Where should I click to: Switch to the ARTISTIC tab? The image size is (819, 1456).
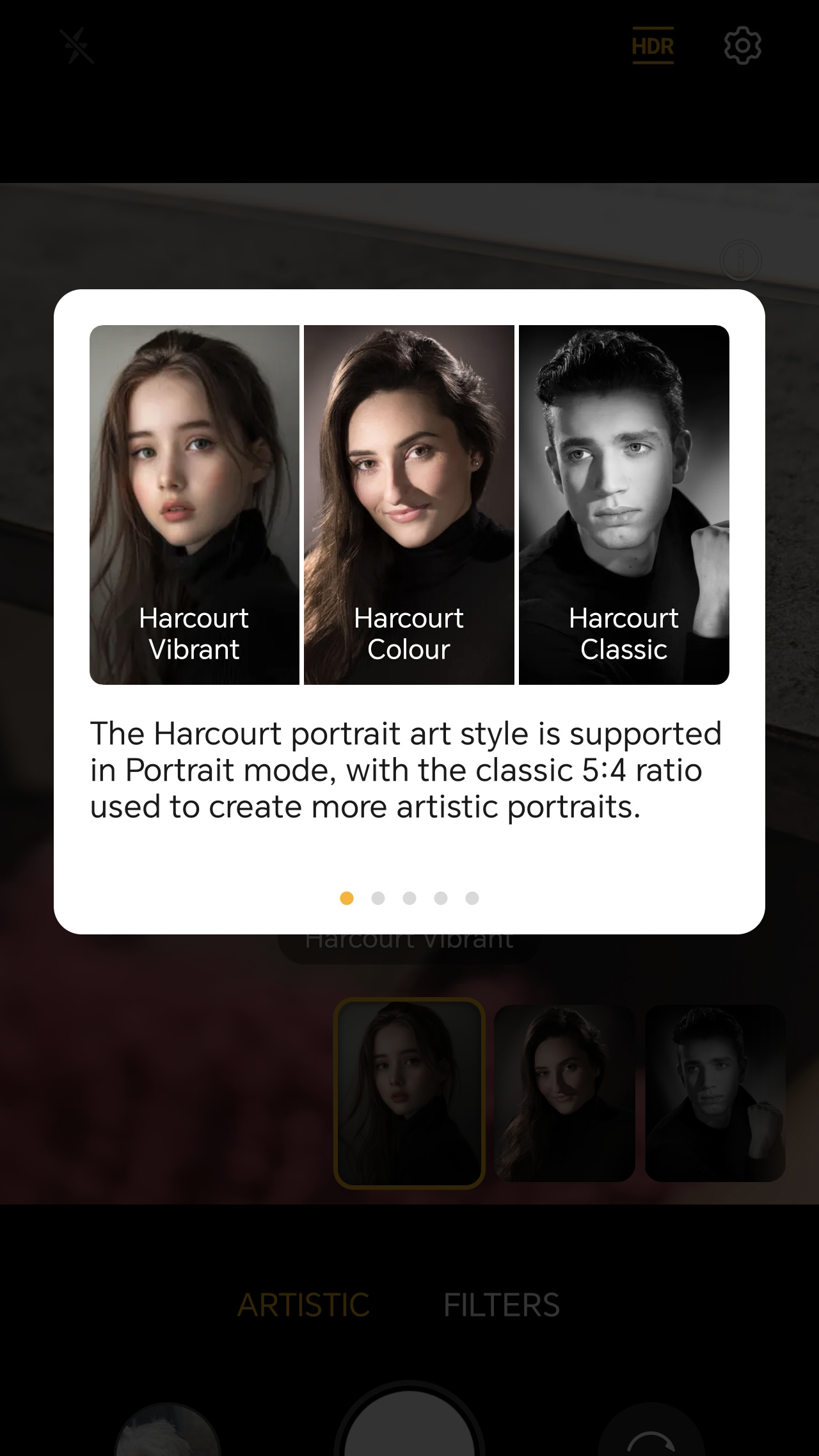coord(303,1305)
